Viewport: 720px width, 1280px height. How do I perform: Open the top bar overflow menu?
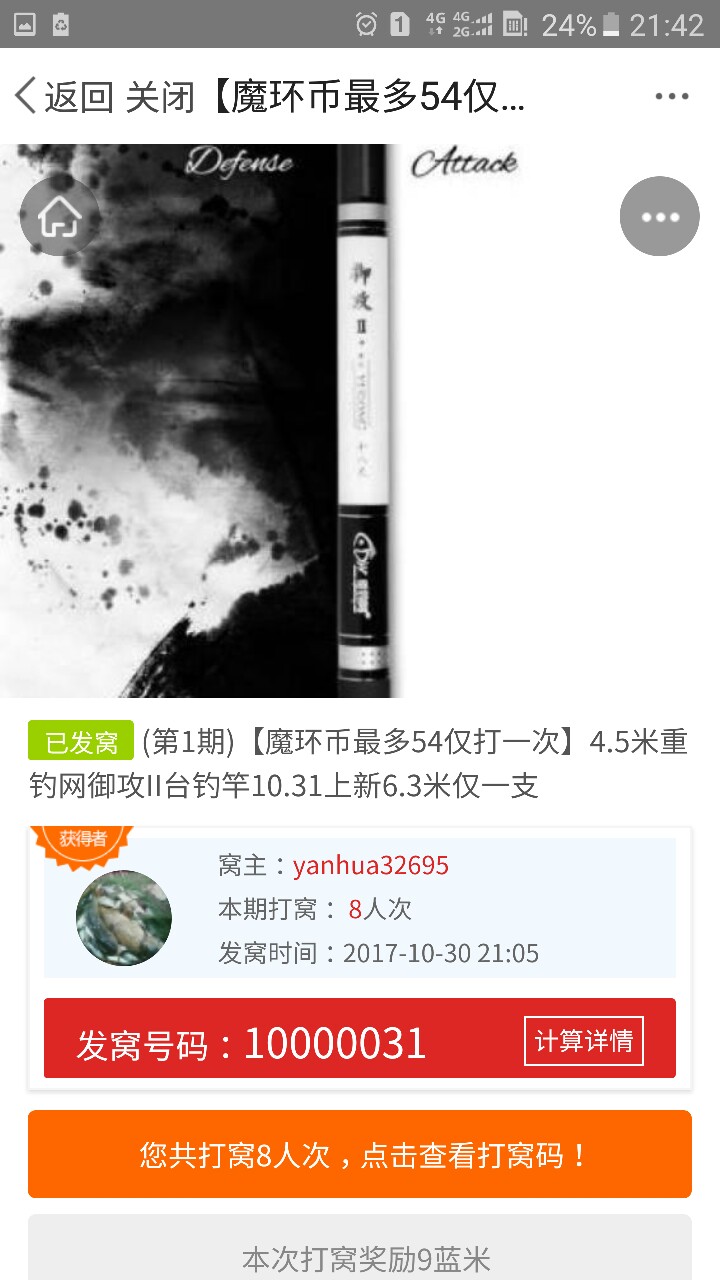(672, 97)
